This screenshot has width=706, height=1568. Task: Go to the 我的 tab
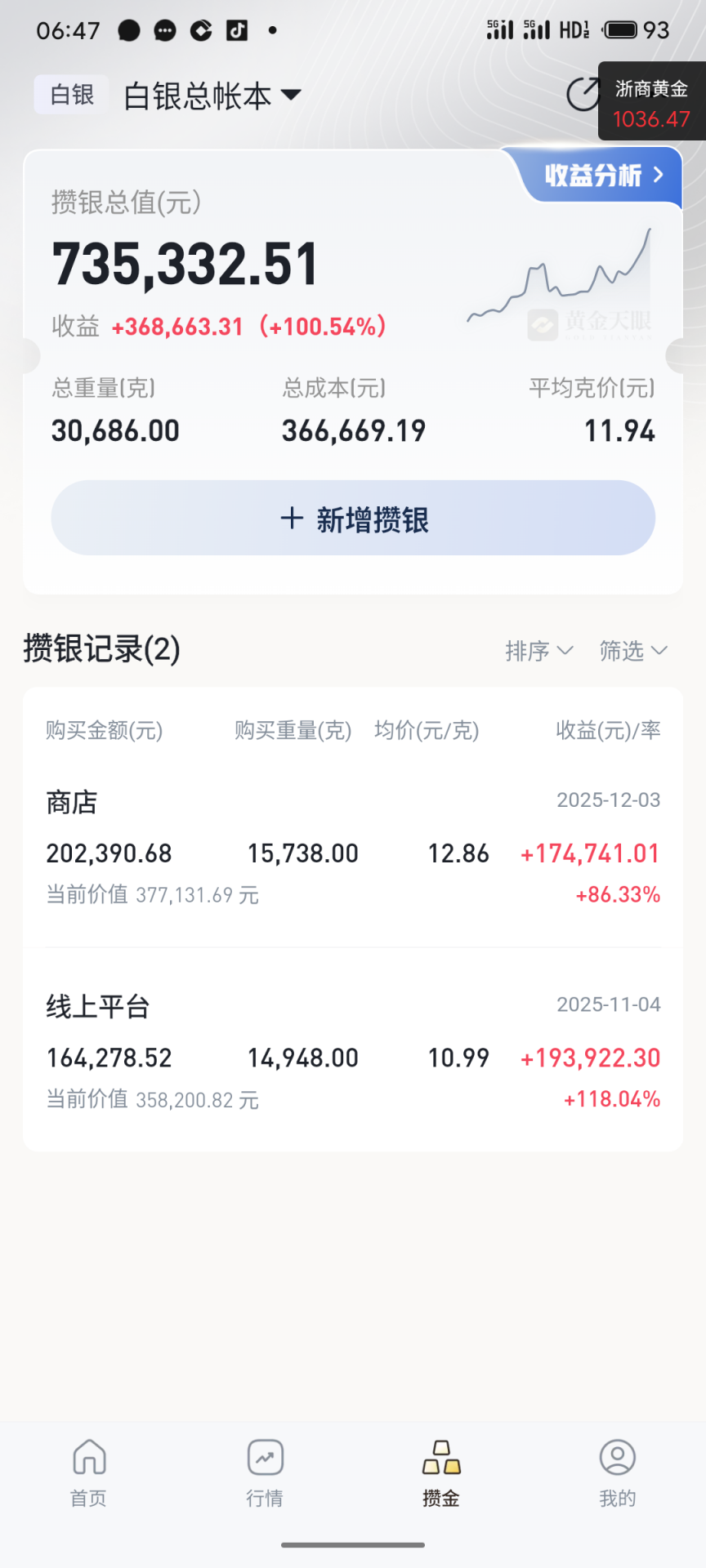[617, 1473]
